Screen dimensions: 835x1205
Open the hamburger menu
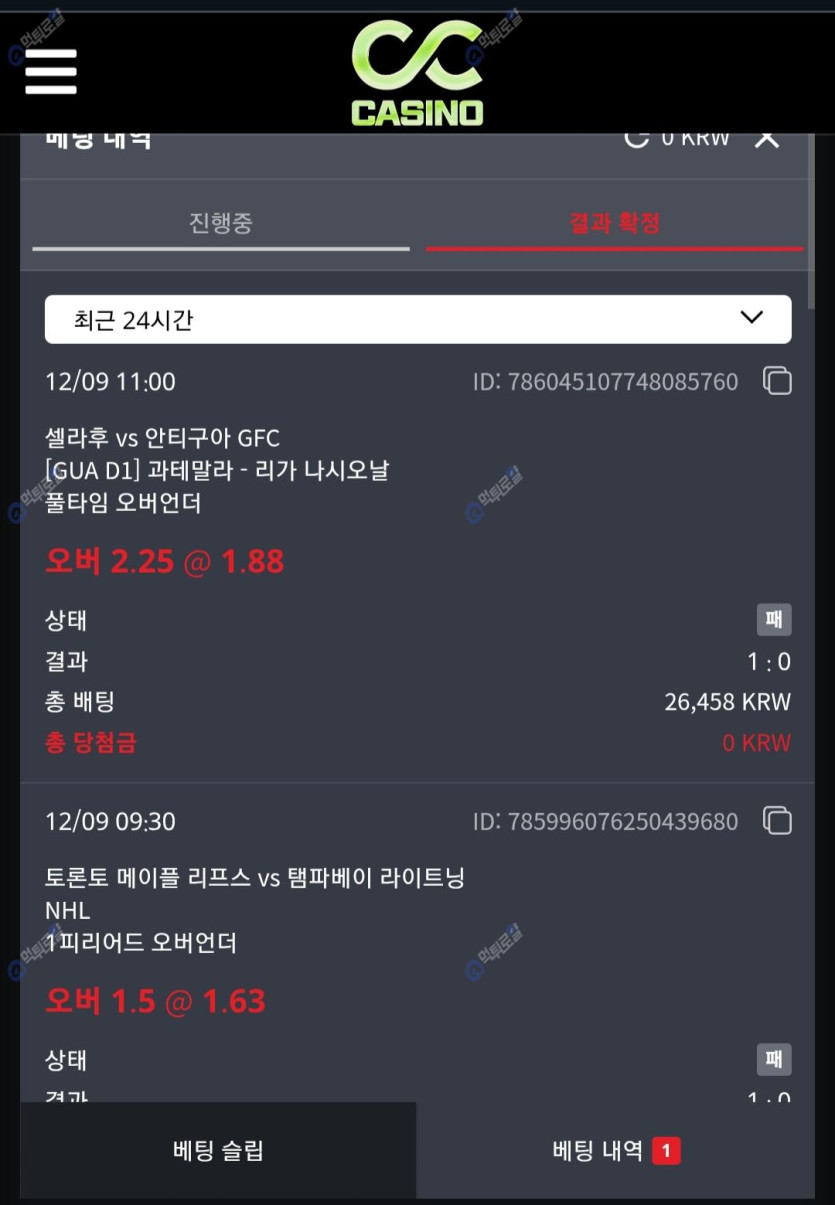51,70
